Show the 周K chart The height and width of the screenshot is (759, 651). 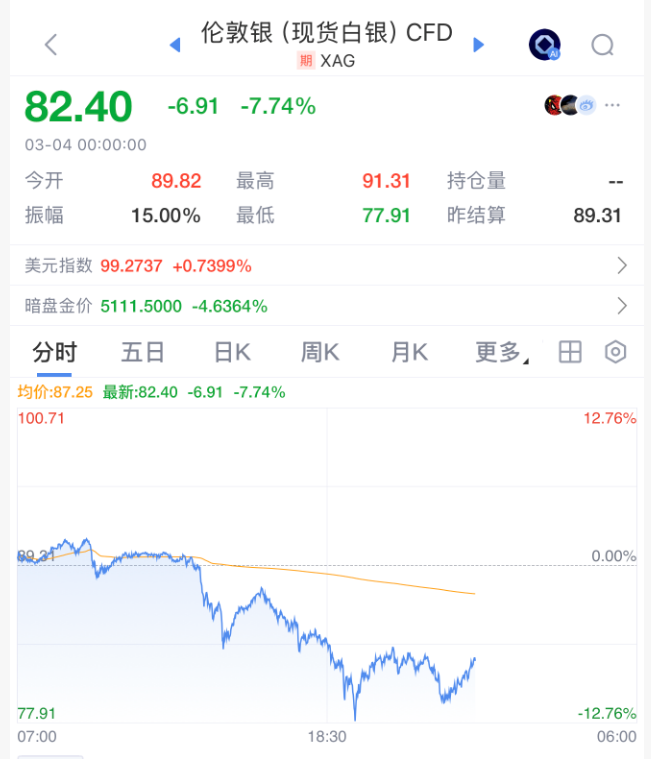(320, 352)
